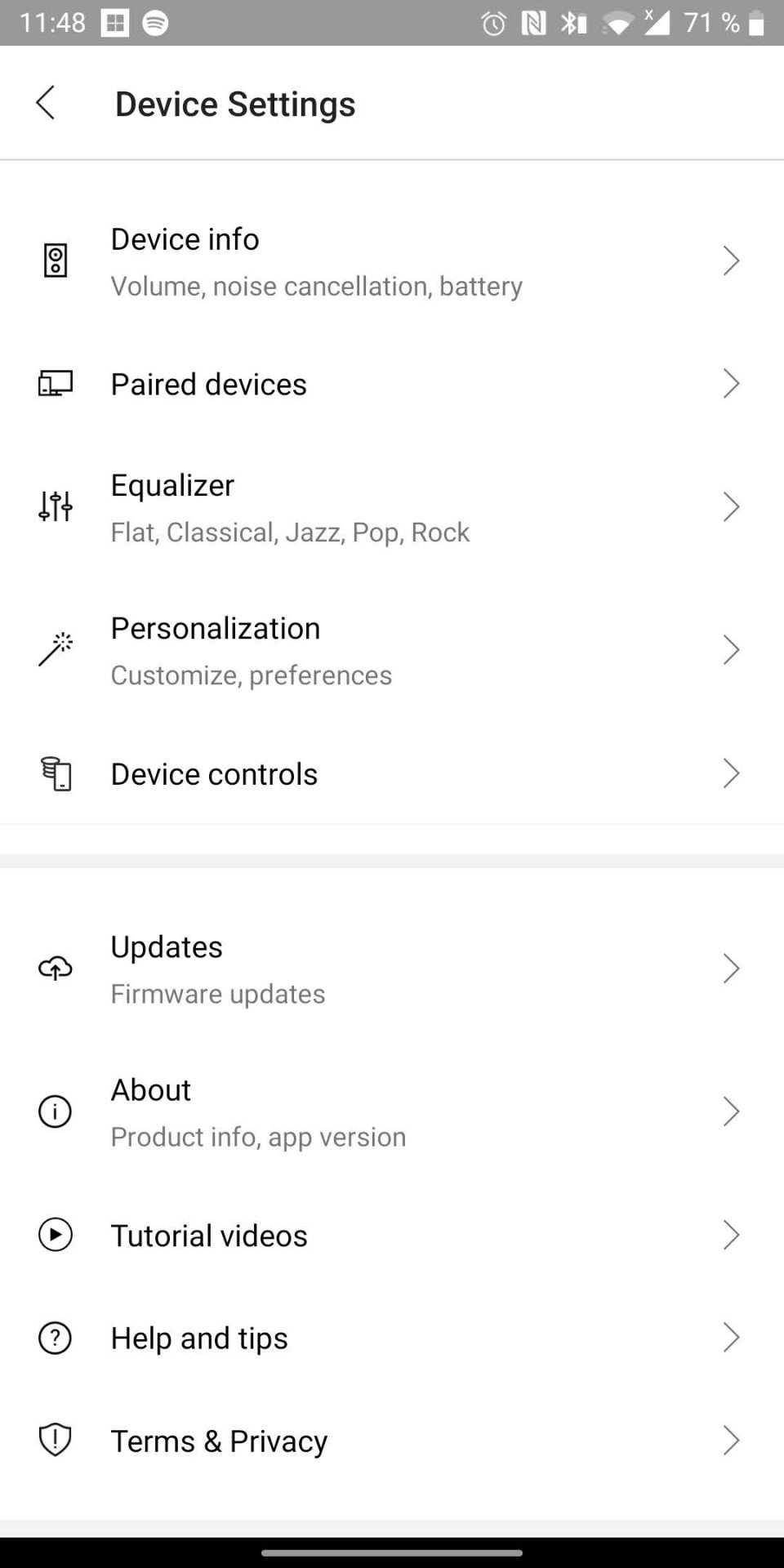Open the About page
Viewport: 784px width, 1568px height.
(392, 1111)
